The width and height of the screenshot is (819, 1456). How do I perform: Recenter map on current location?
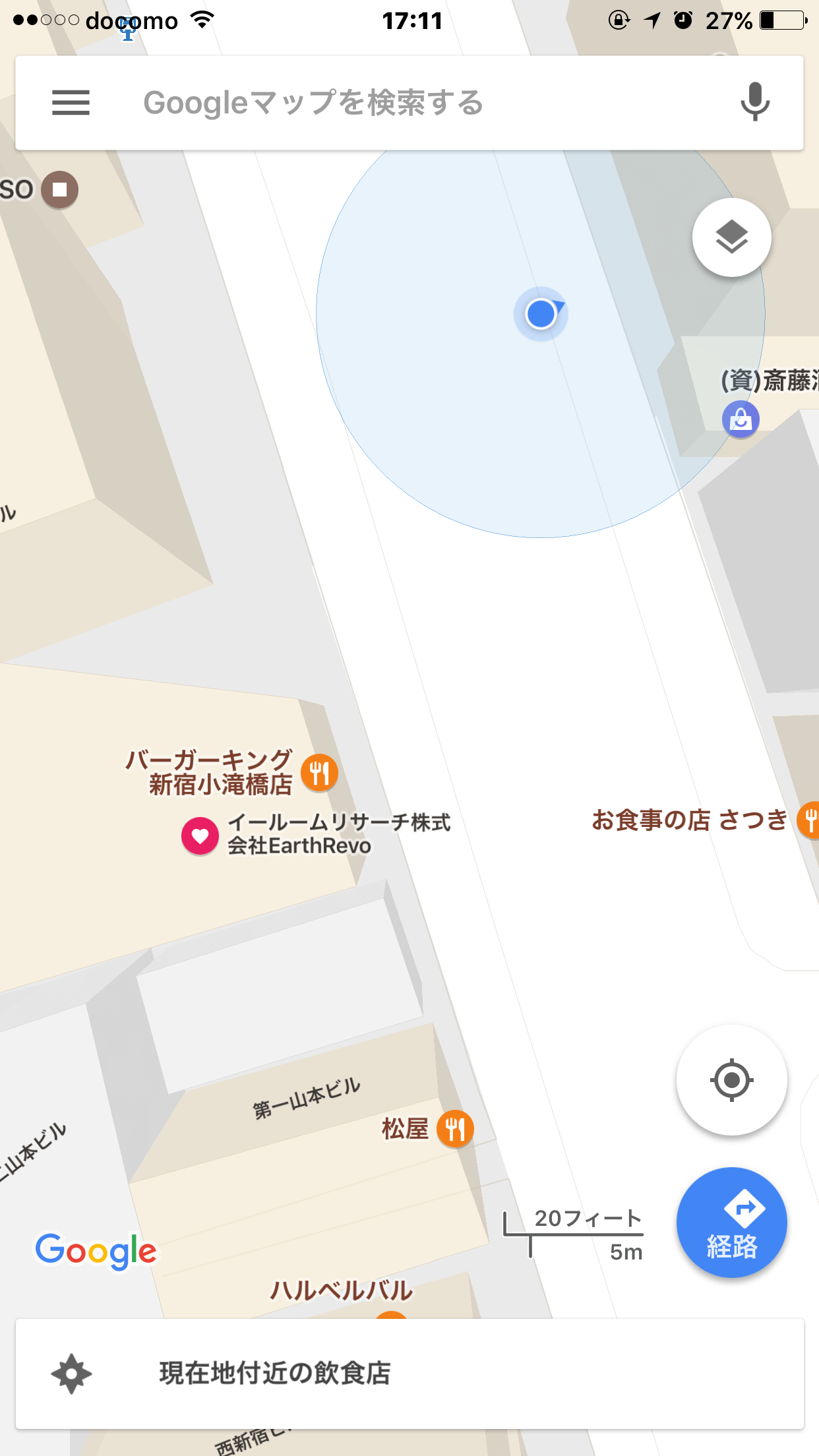tap(731, 1080)
